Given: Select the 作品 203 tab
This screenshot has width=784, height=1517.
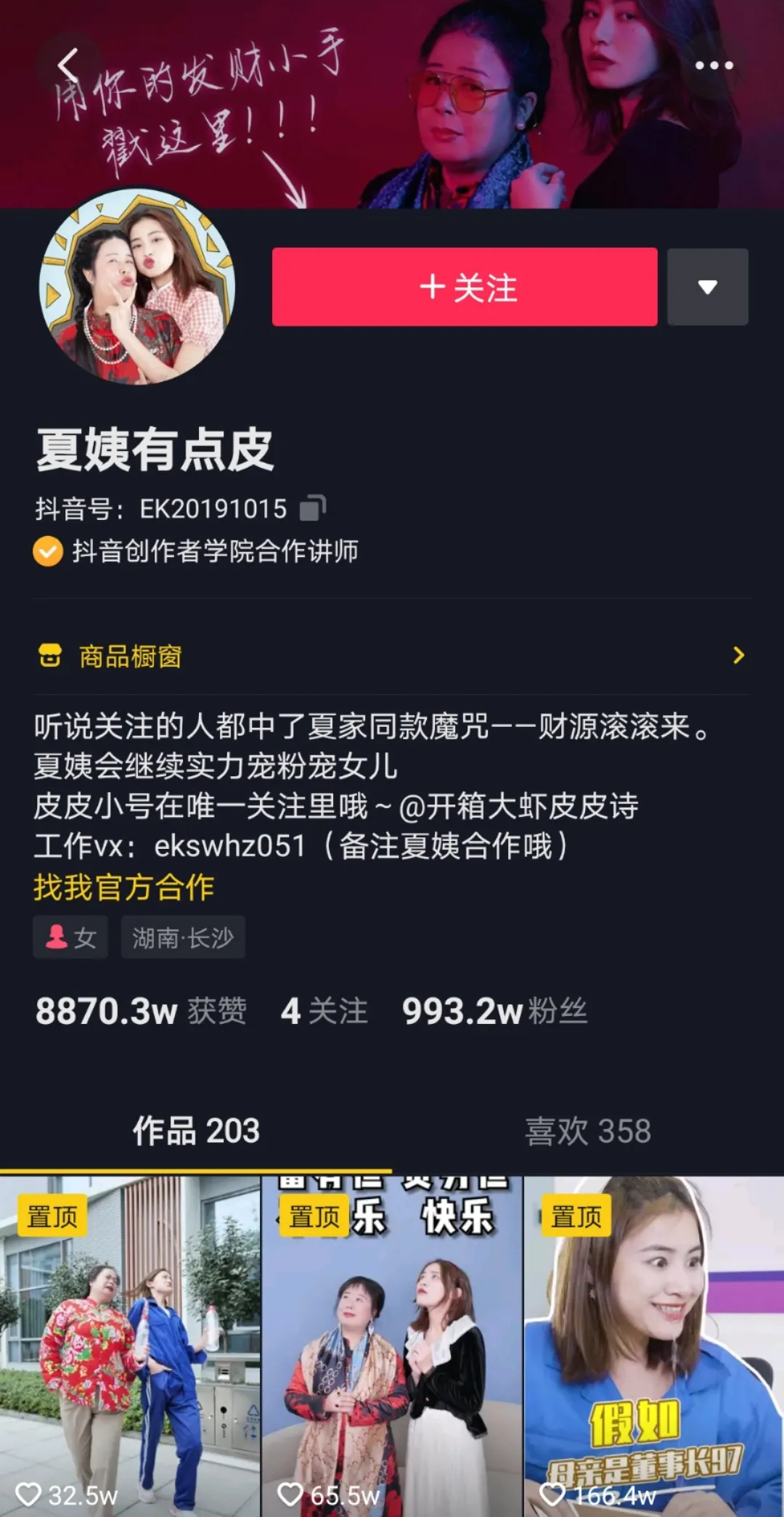Looking at the screenshot, I should [196, 1131].
